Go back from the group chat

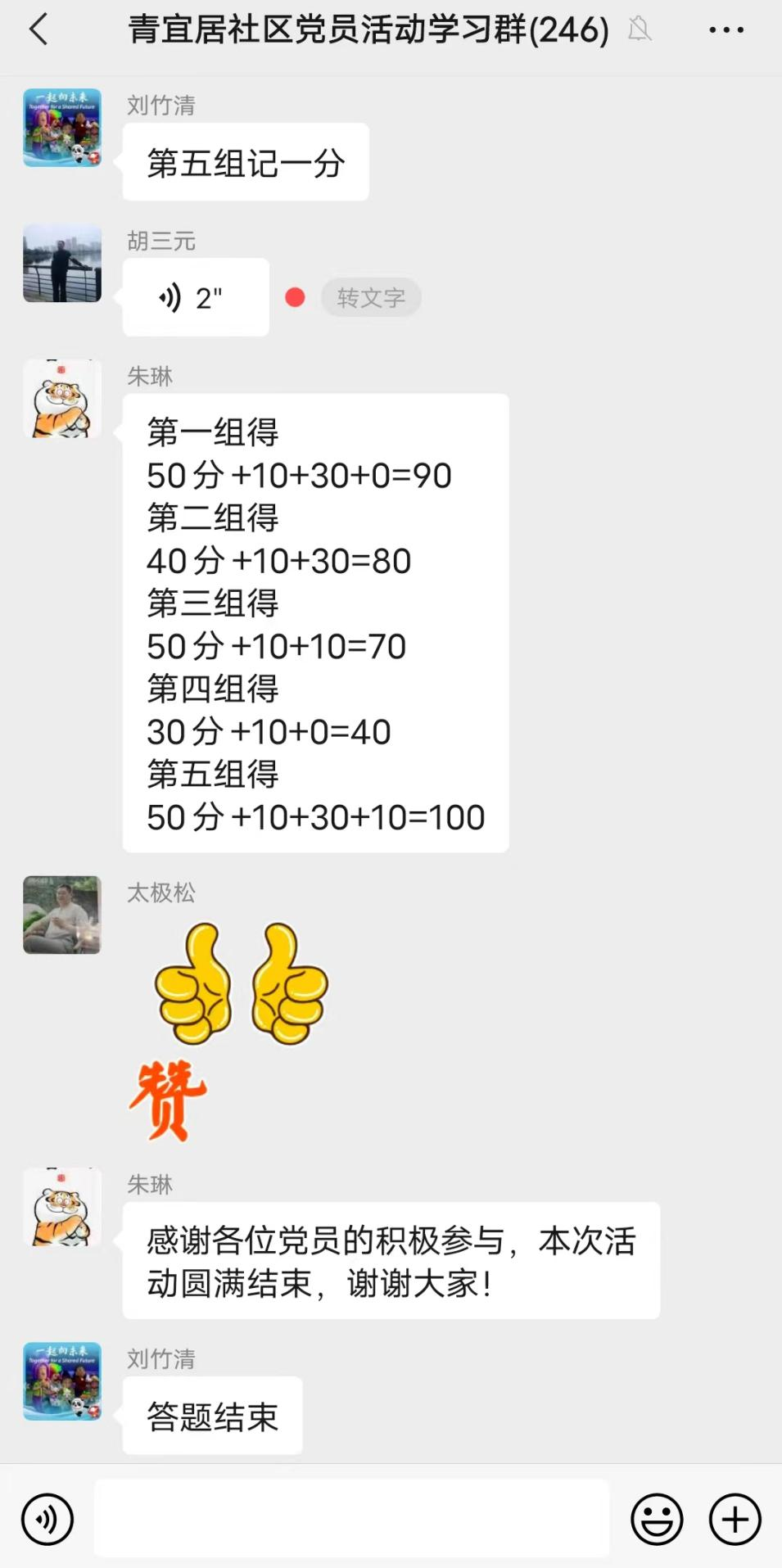pyautogui.click(x=39, y=30)
